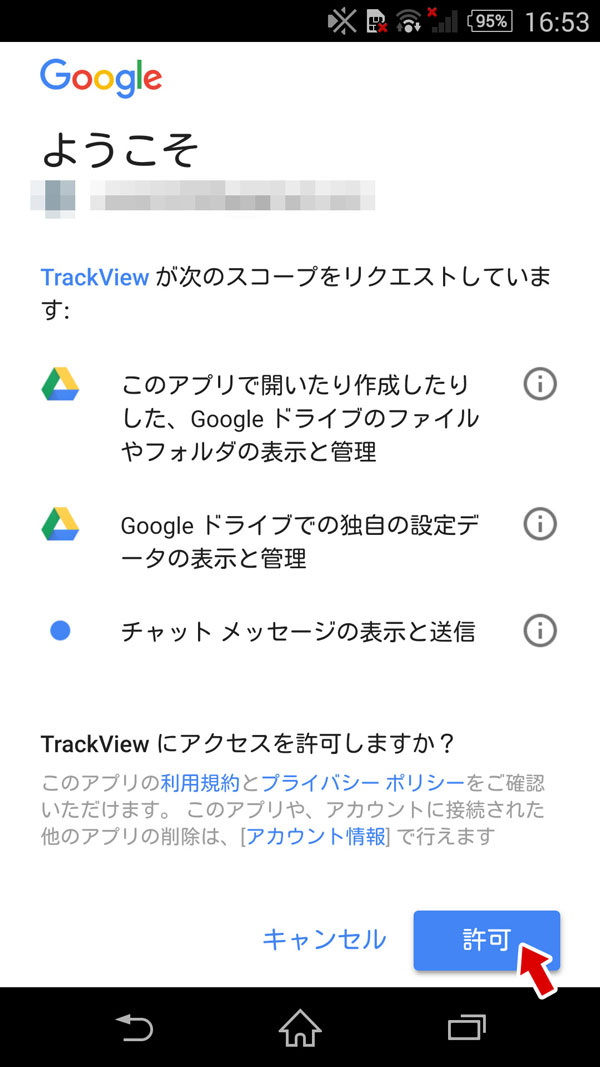Tap キャンセル to deny the request
The height and width of the screenshot is (1067, 600).
[324, 940]
